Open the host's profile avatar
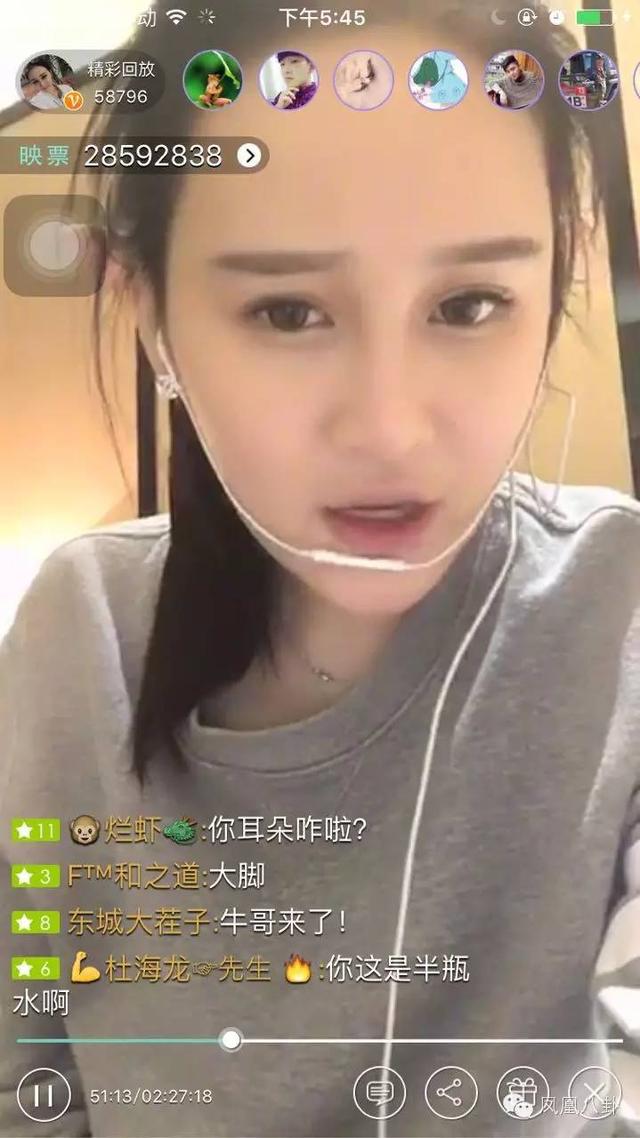 [46, 82]
